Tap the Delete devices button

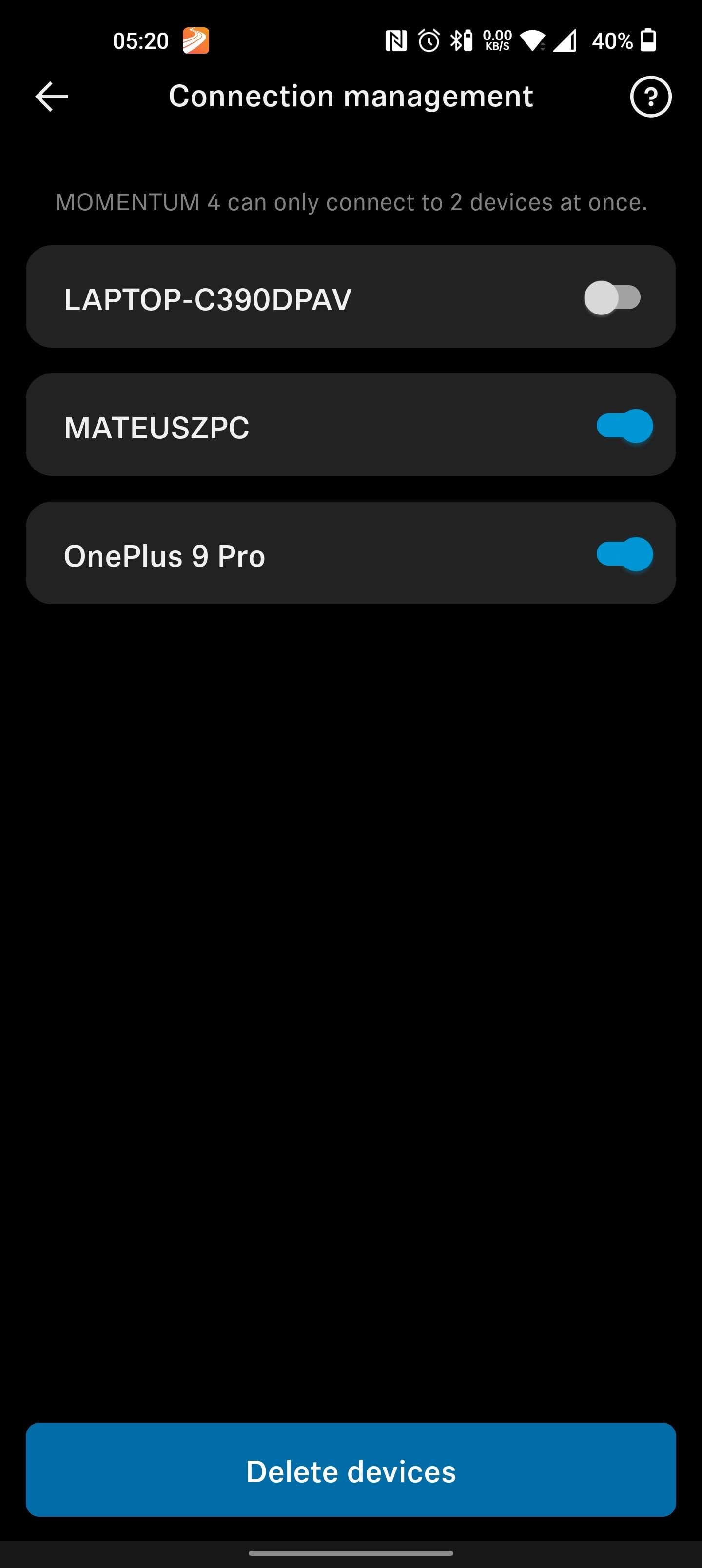351,1470
